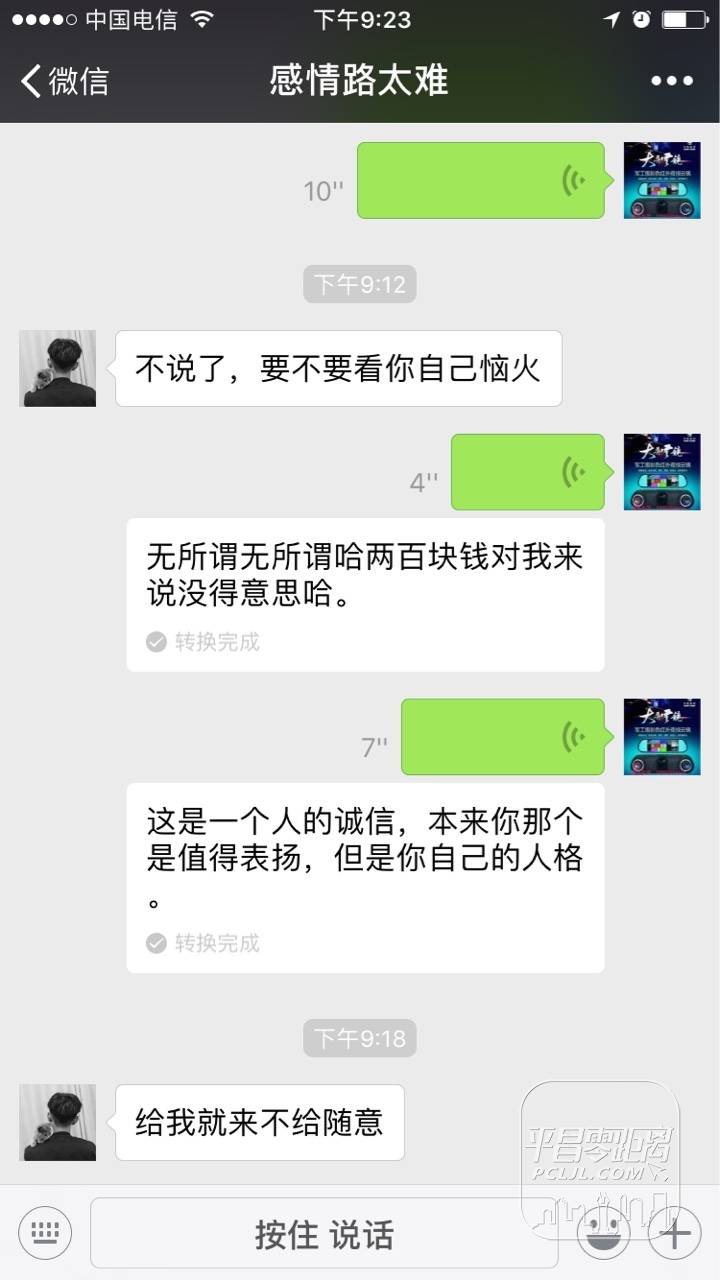The width and height of the screenshot is (720, 1280).
Task: Tap the 按住 说话 hold-to-talk button
Action: tap(324, 1233)
